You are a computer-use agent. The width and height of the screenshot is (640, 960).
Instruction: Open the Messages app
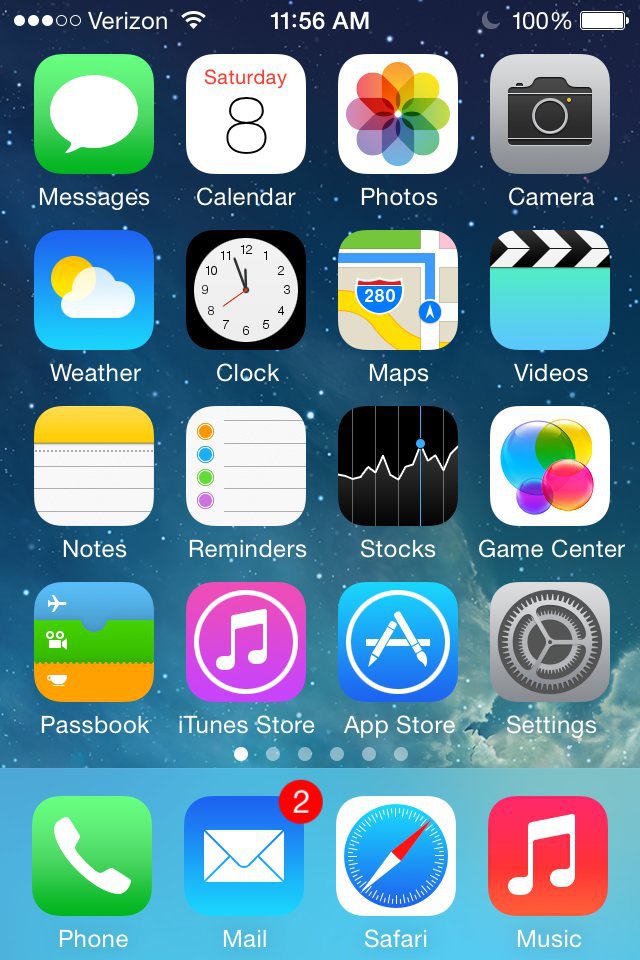click(94, 114)
